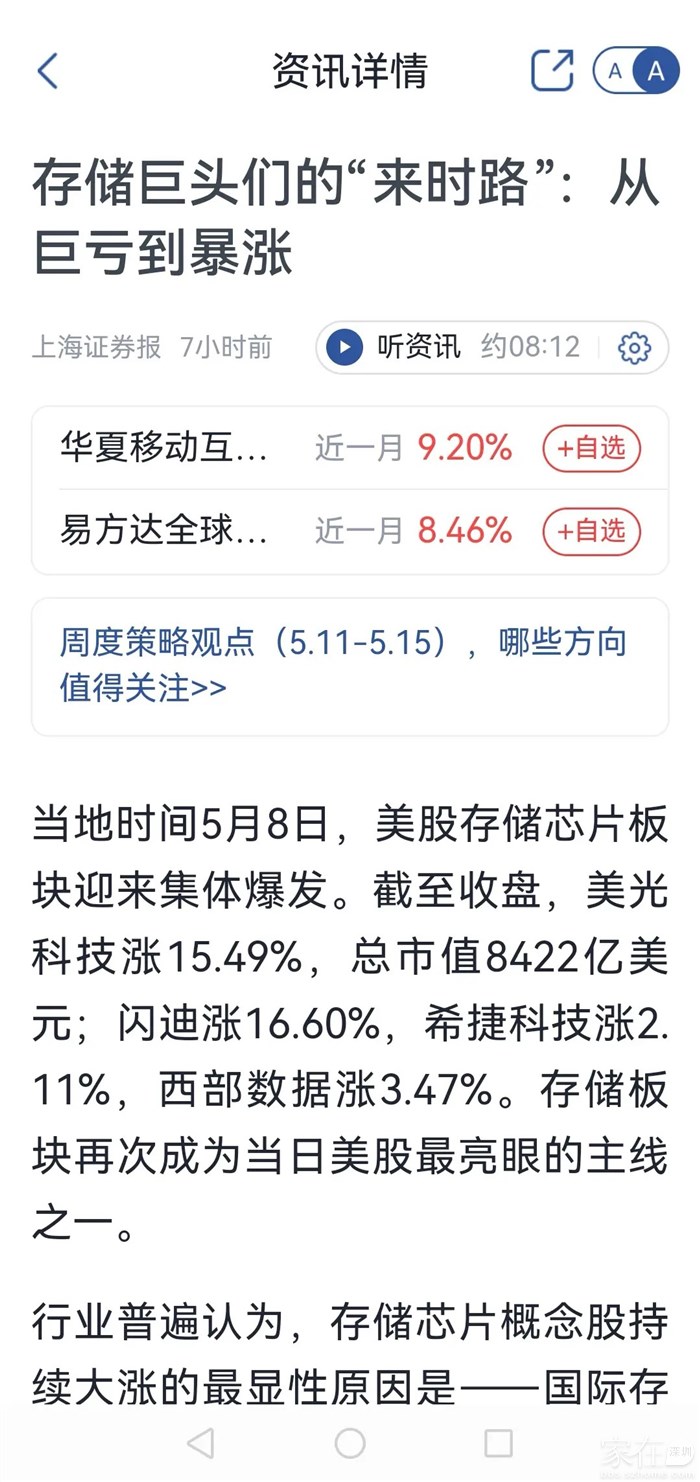This screenshot has height=1482, width=700.
Task: Open the 华夏移动互… fund row
Action: click(x=350, y=449)
